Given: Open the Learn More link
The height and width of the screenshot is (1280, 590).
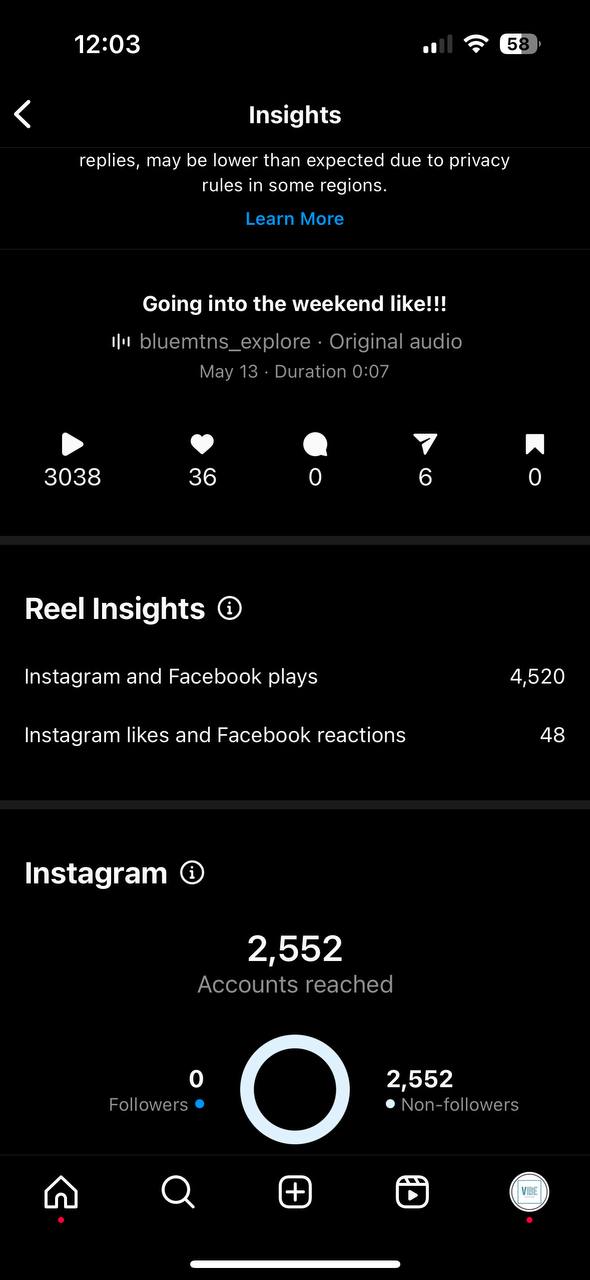Looking at the screenshot, I should pyautogui.click(x=295, y=219).
